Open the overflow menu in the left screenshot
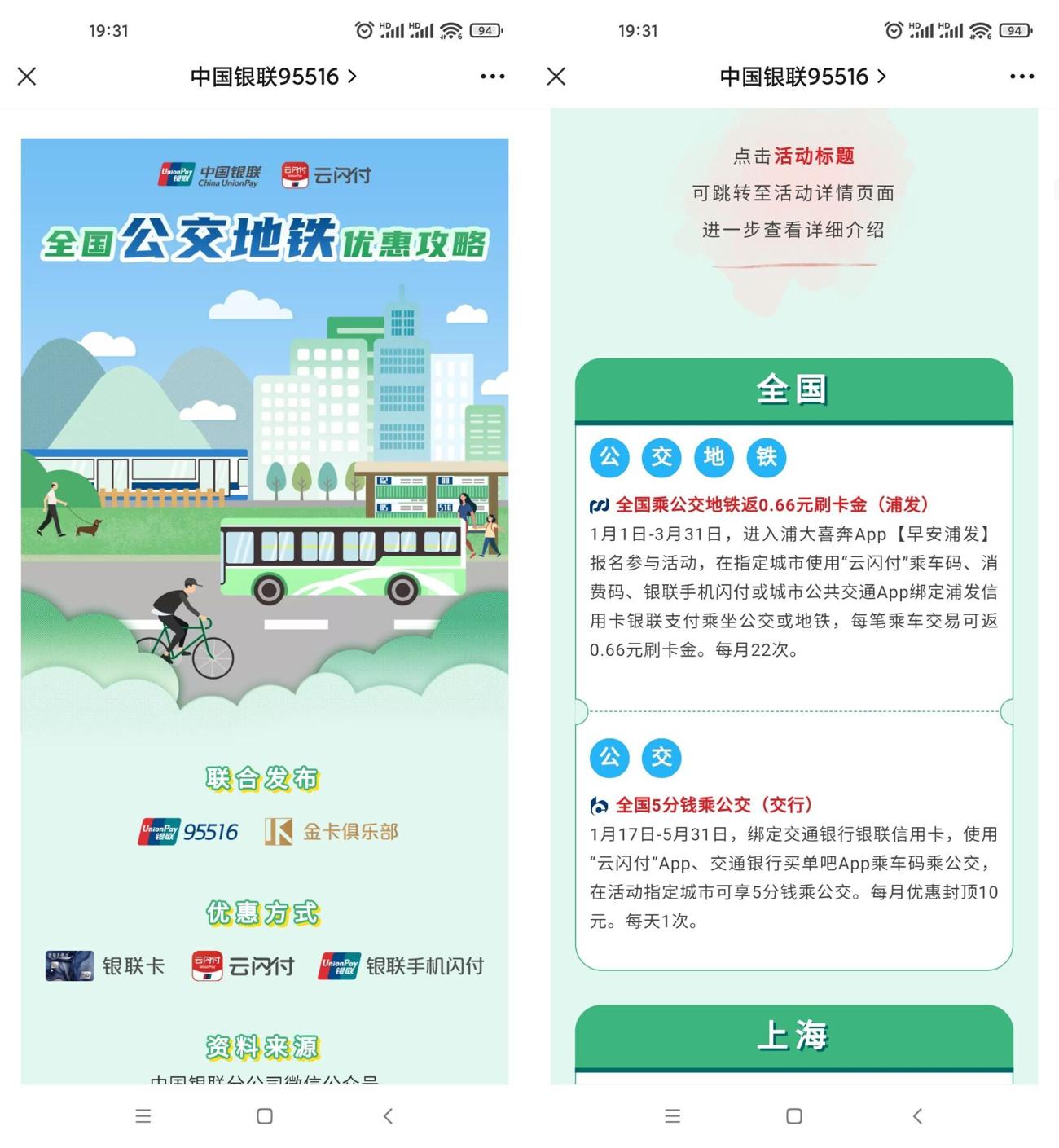 click(x=492, y=77)
